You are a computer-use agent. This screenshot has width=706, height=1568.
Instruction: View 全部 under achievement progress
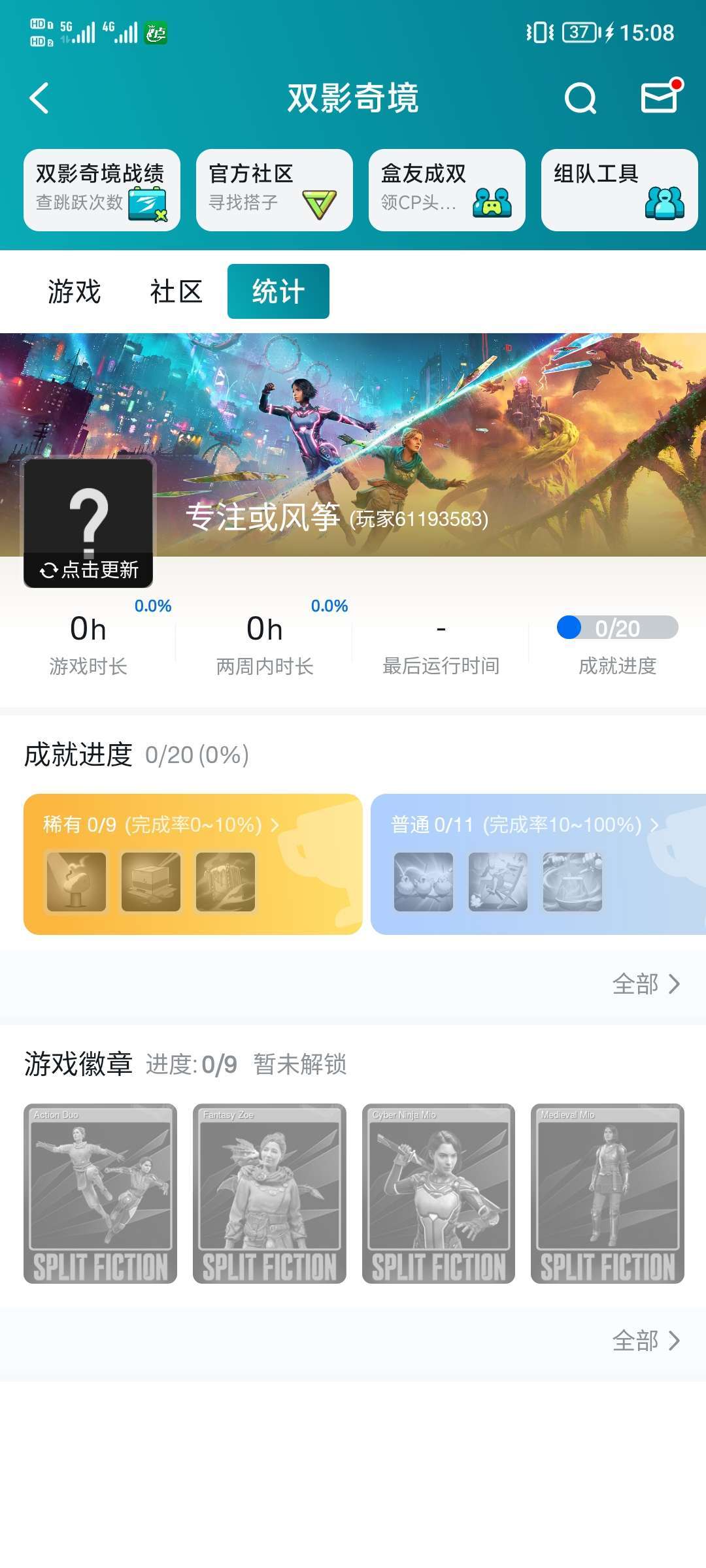(x=646, y=984)
